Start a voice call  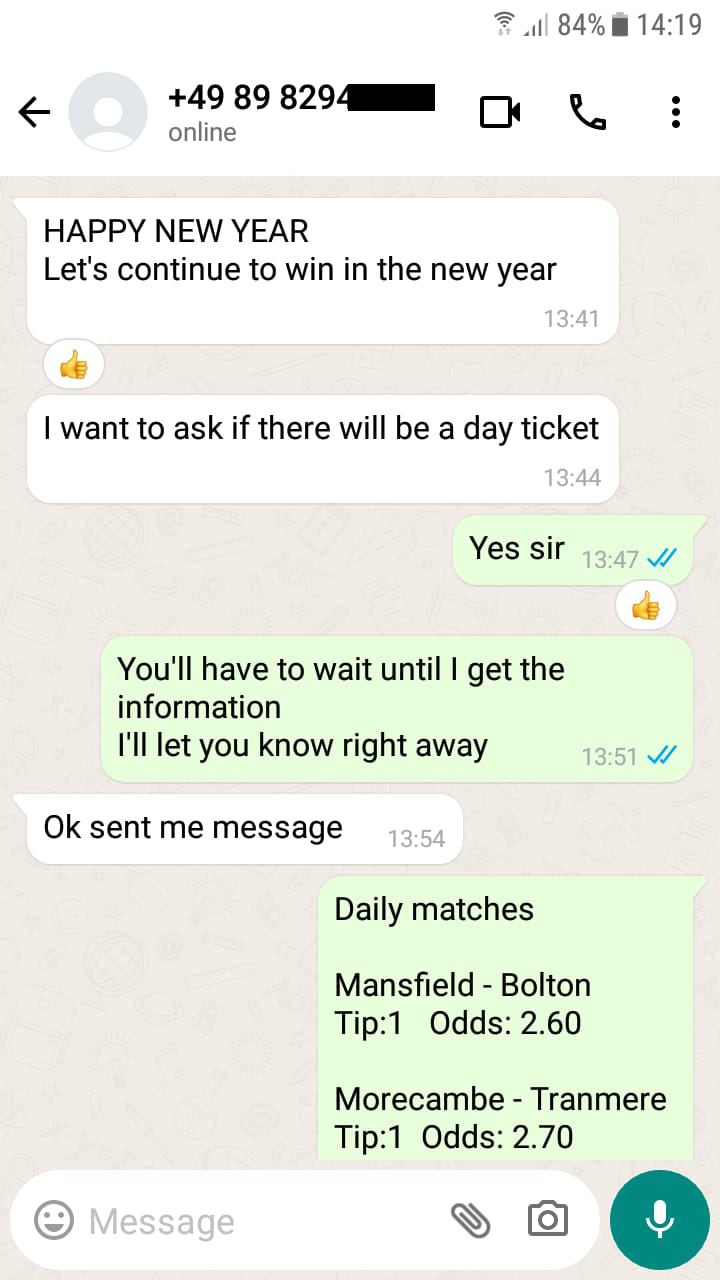tap(588, 112)
